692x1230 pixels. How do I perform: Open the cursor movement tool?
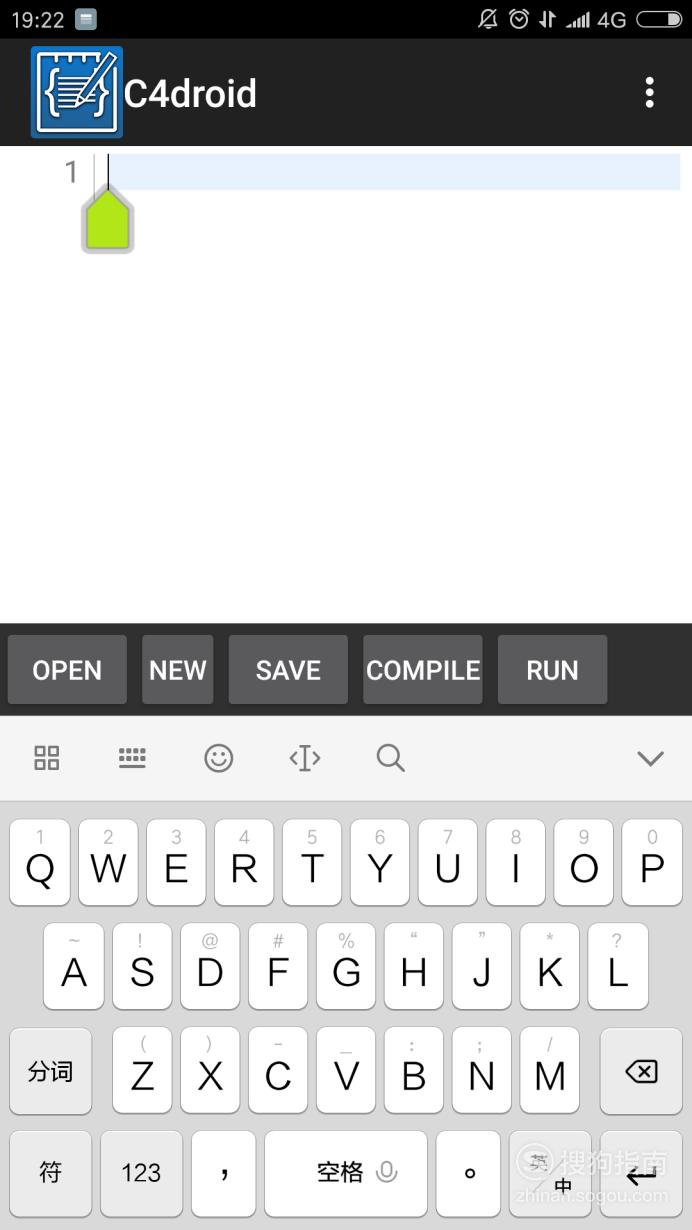pyautogui.click(x=304, y=758)
